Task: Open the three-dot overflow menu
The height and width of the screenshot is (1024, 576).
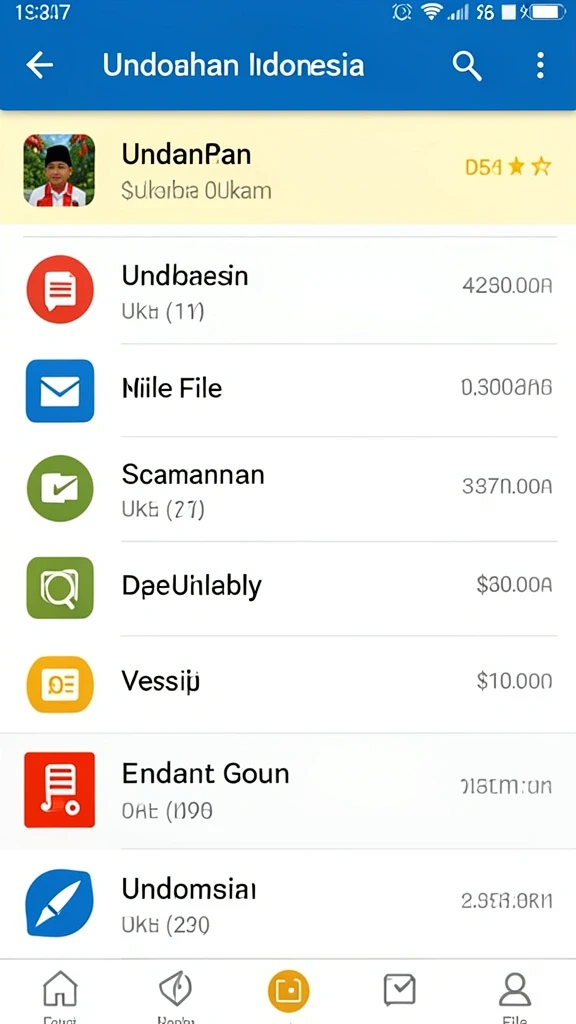Action: coord(539,66)
